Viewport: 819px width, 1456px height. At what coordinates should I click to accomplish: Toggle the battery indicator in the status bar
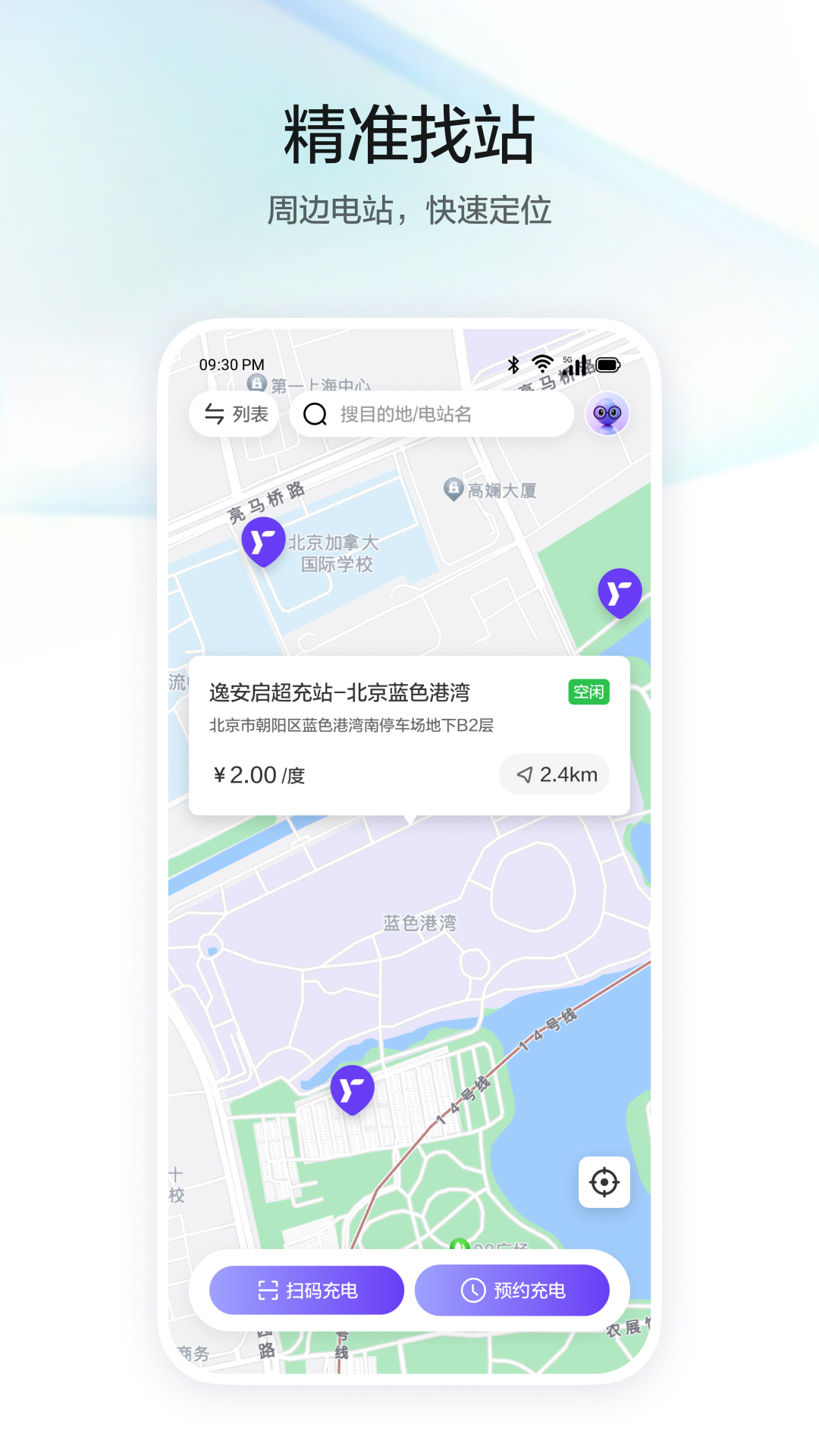coord(607,365)
